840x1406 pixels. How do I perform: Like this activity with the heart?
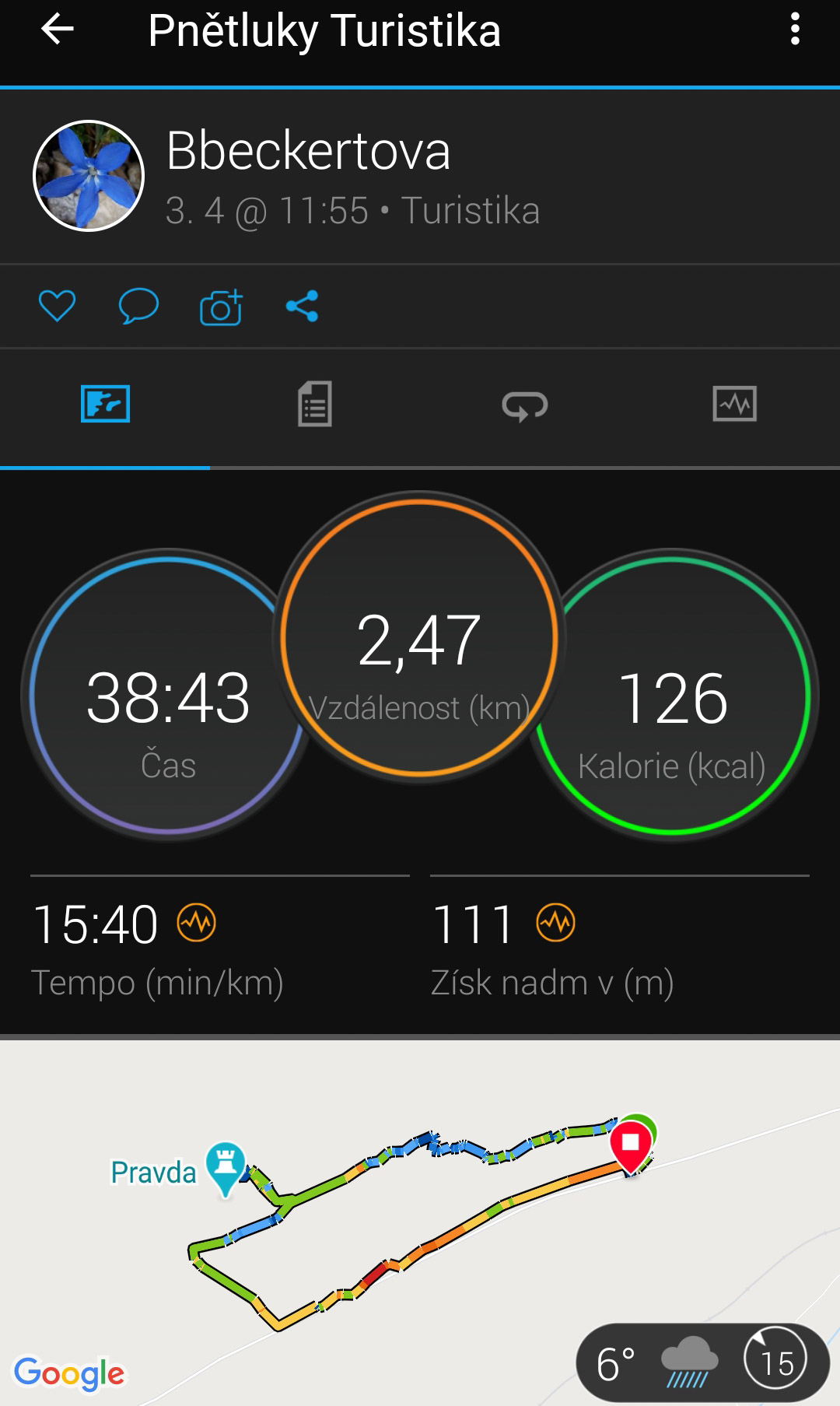click(x=57, y=306)
